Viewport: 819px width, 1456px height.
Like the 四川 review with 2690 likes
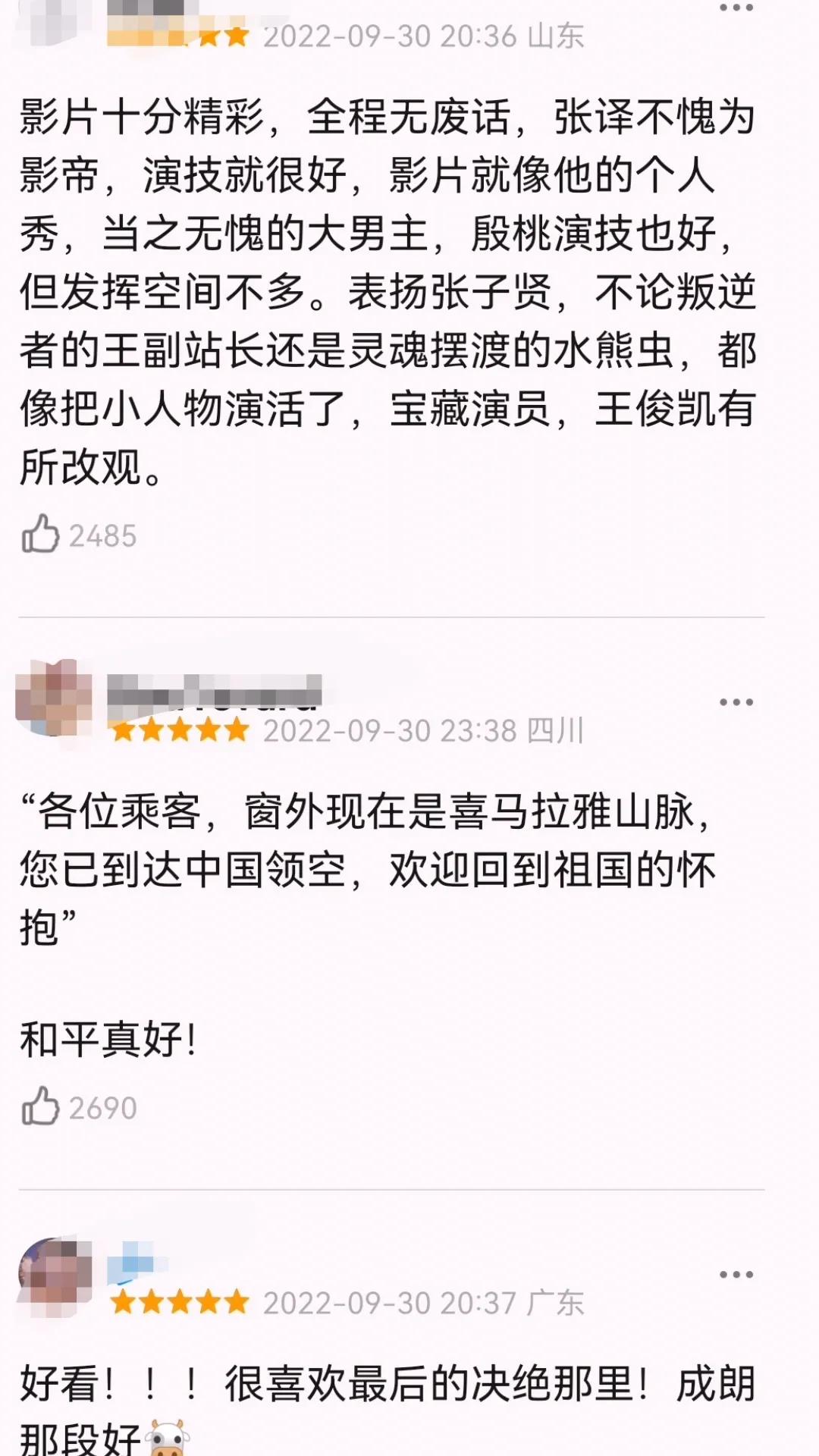click(x=40, y=1106)
